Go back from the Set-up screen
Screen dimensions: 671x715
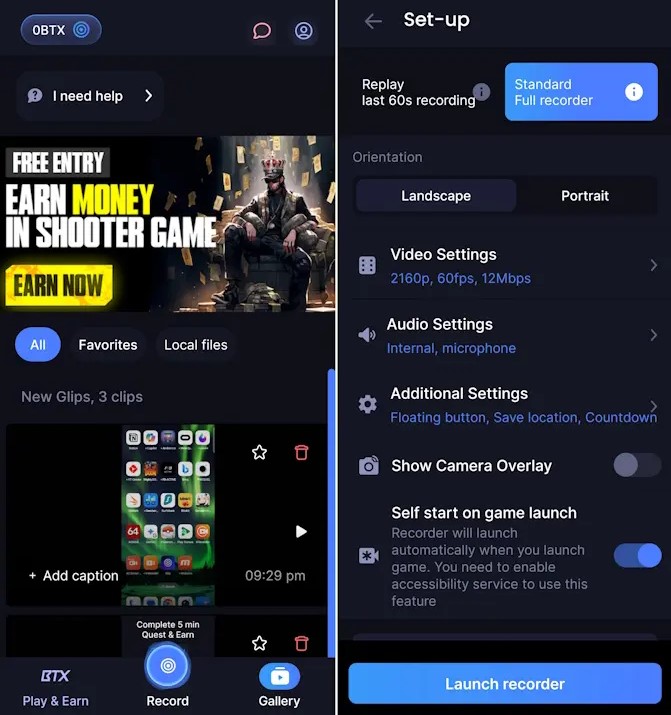point(373,21)
